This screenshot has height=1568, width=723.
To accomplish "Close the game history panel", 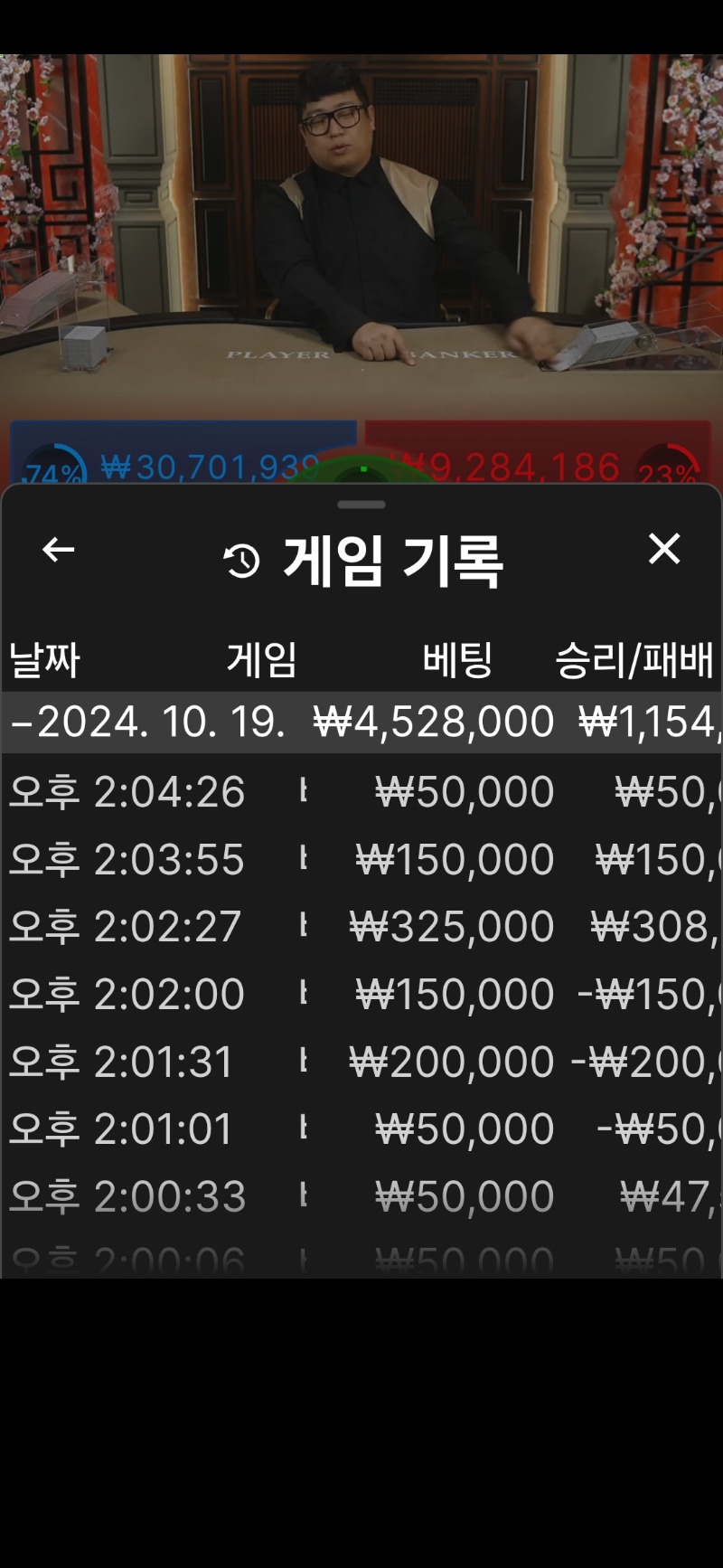I will coord(664,548).
